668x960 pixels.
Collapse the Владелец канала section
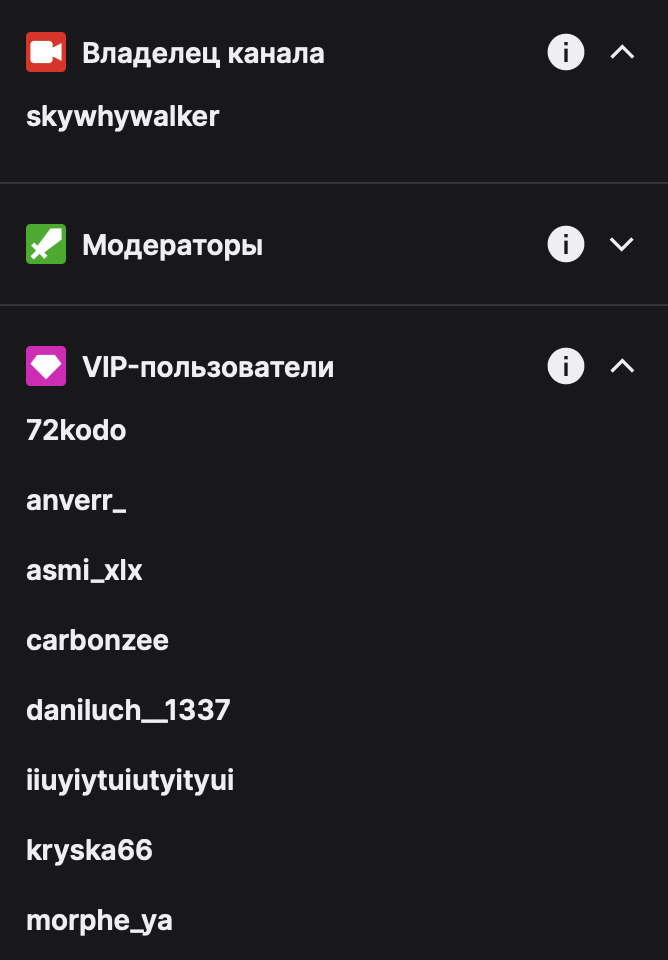pos(622,53)
